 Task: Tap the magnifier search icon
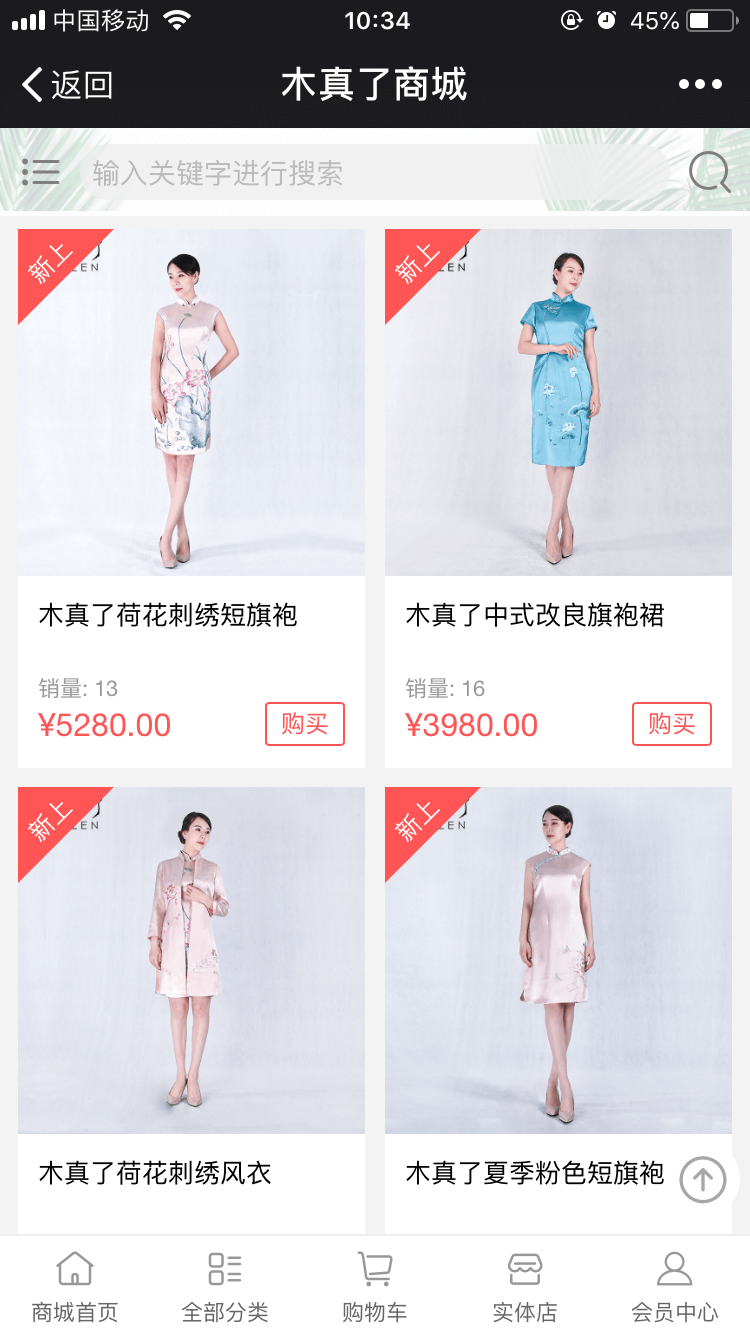pyautogui.click(x=710, y=172)
